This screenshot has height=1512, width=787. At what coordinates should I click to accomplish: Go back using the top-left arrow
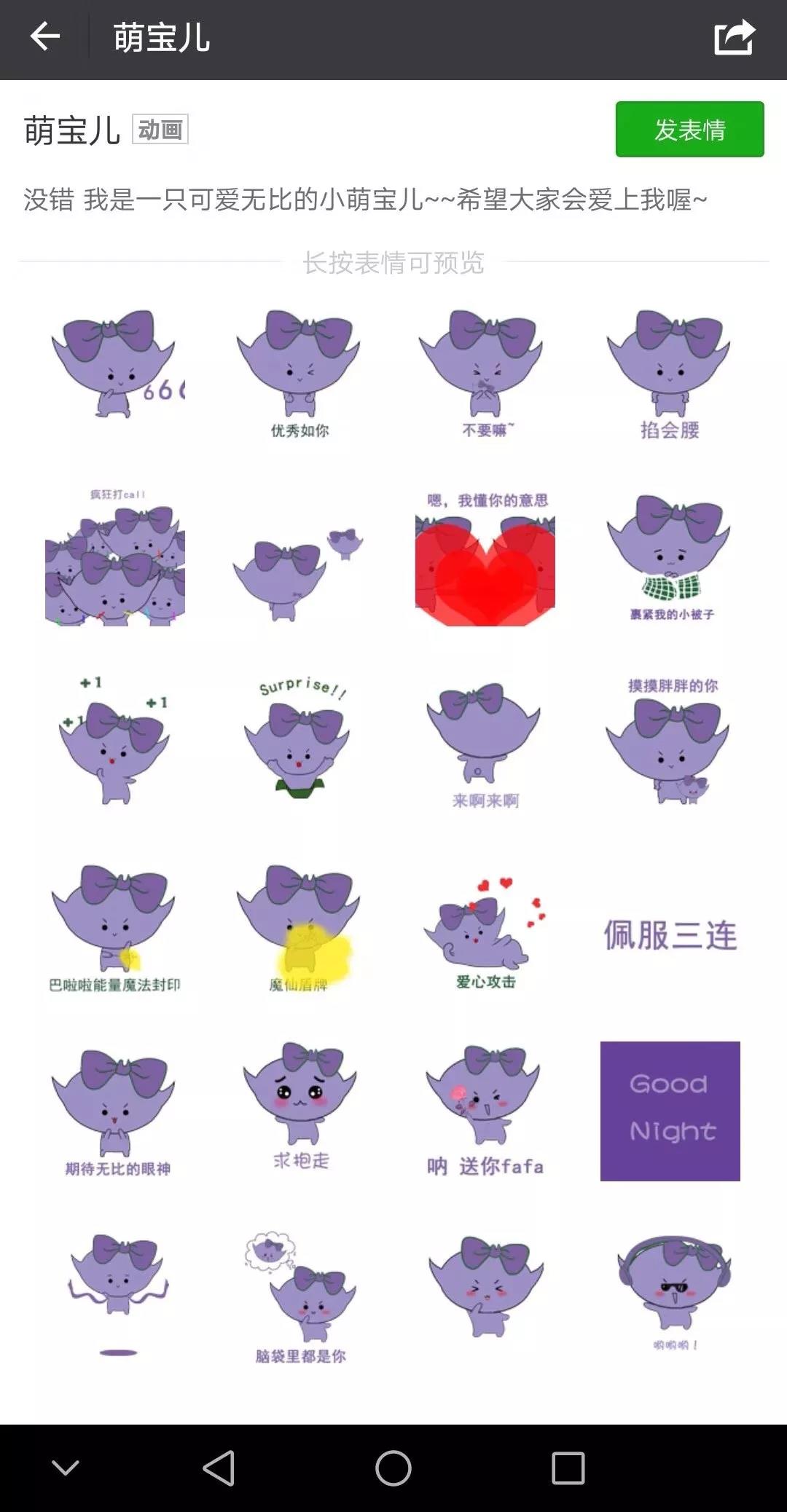click(x=45, y=38)
